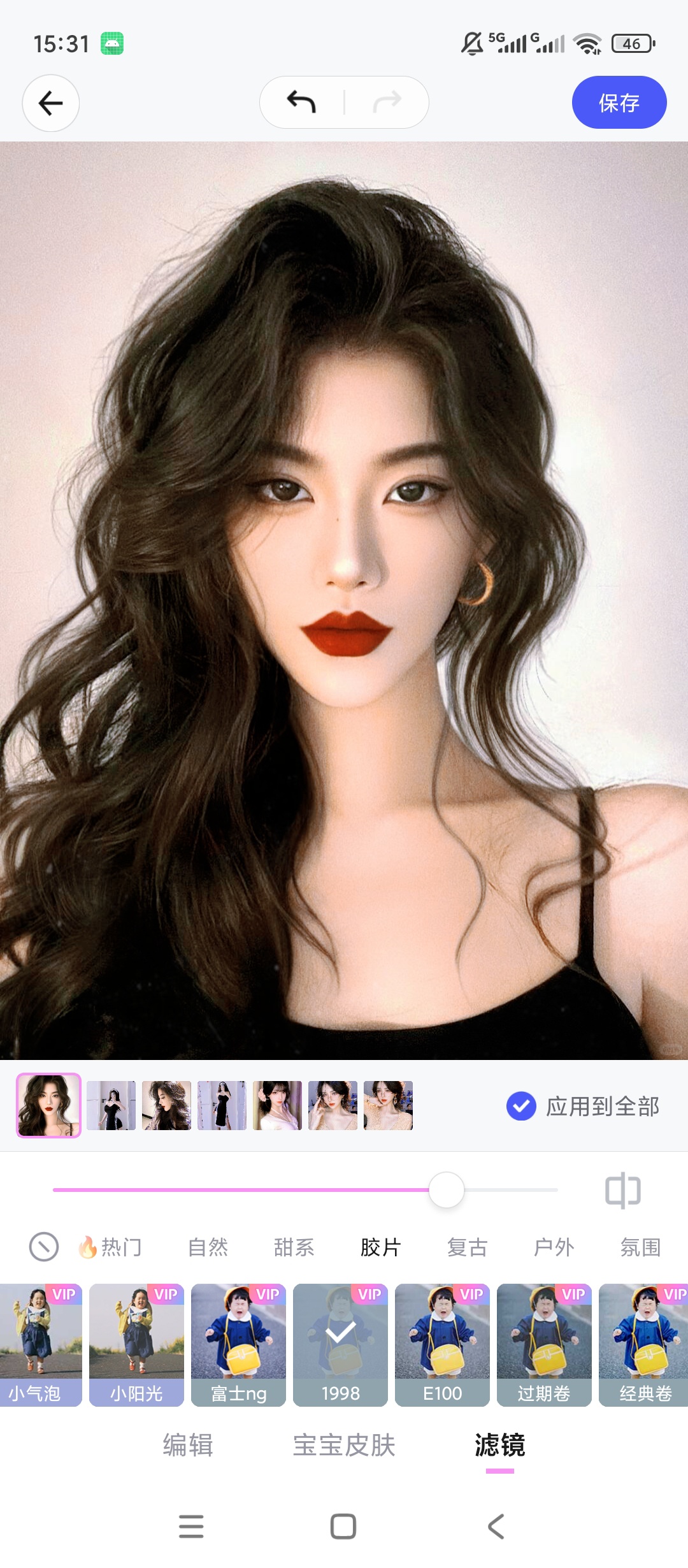Choose the 户外 filter category
The height and width of the screenshot is (1568, 688).
(554, 1247)
